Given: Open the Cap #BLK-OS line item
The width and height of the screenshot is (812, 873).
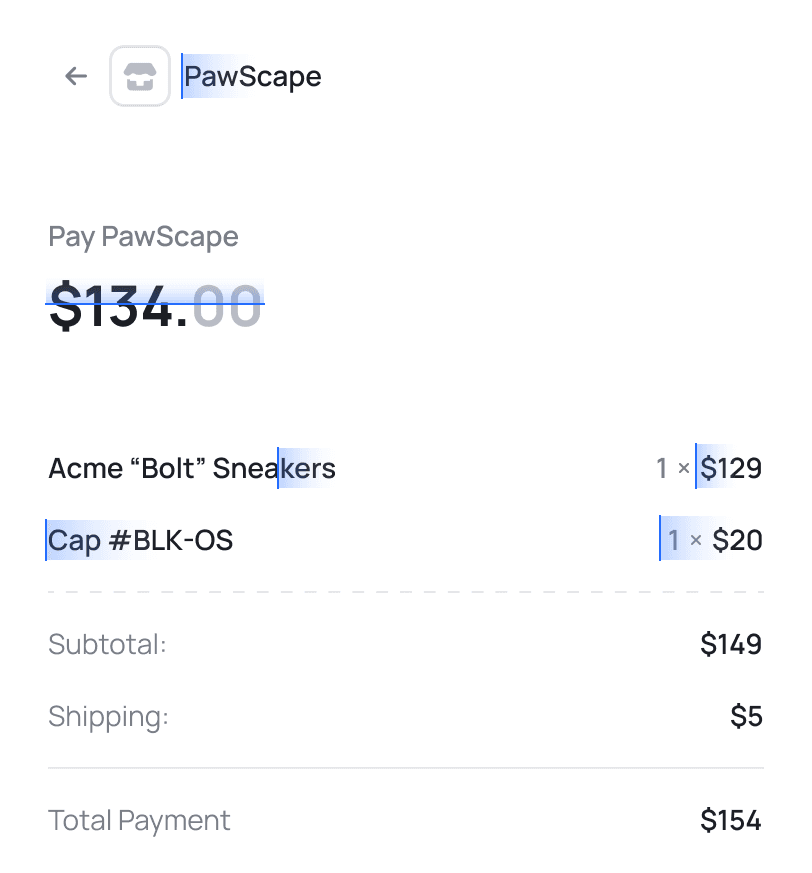Looking at the screenshot, I should click(140, 540).
